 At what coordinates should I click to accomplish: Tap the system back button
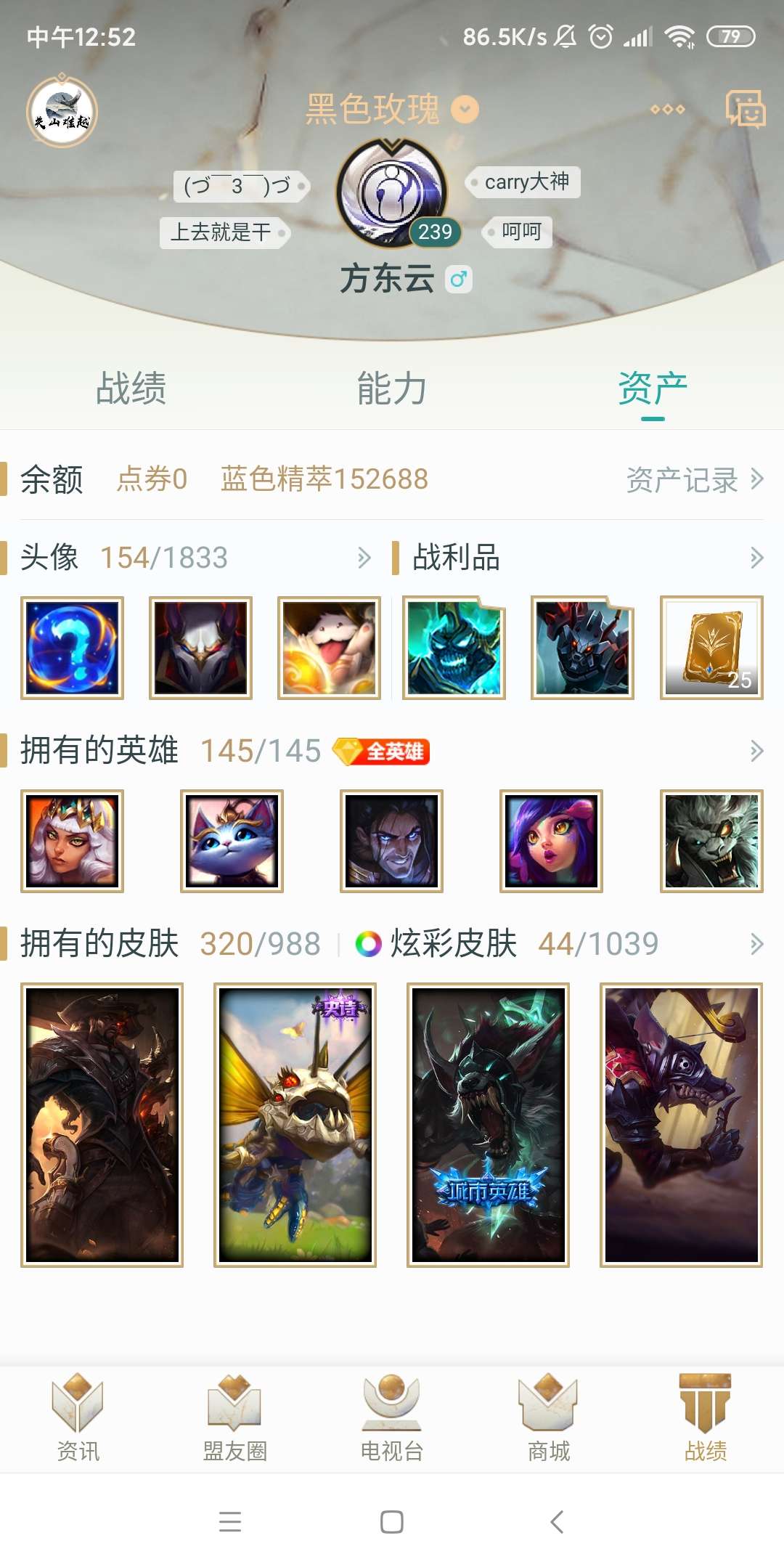pos(557,1521)
